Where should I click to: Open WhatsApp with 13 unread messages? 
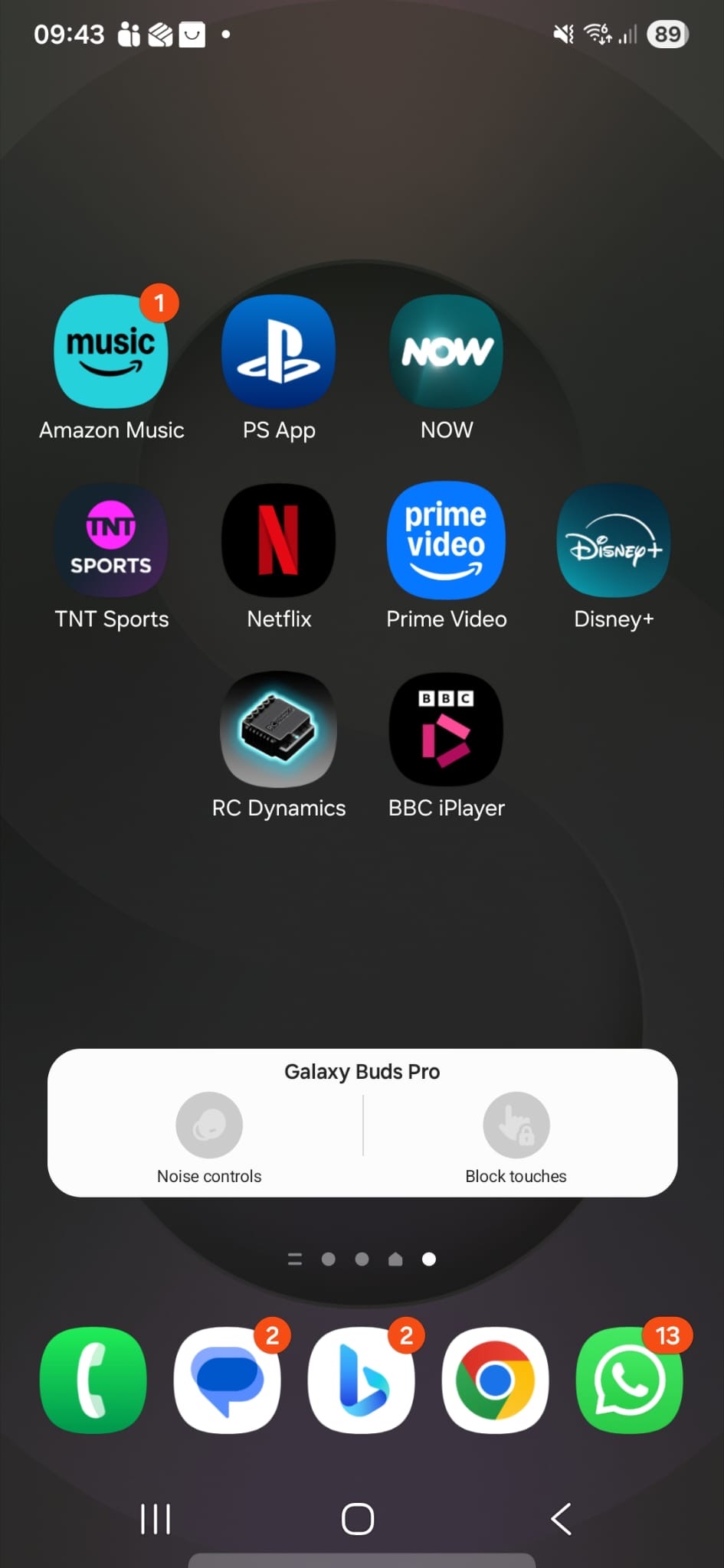click(x=628, y=1380)
